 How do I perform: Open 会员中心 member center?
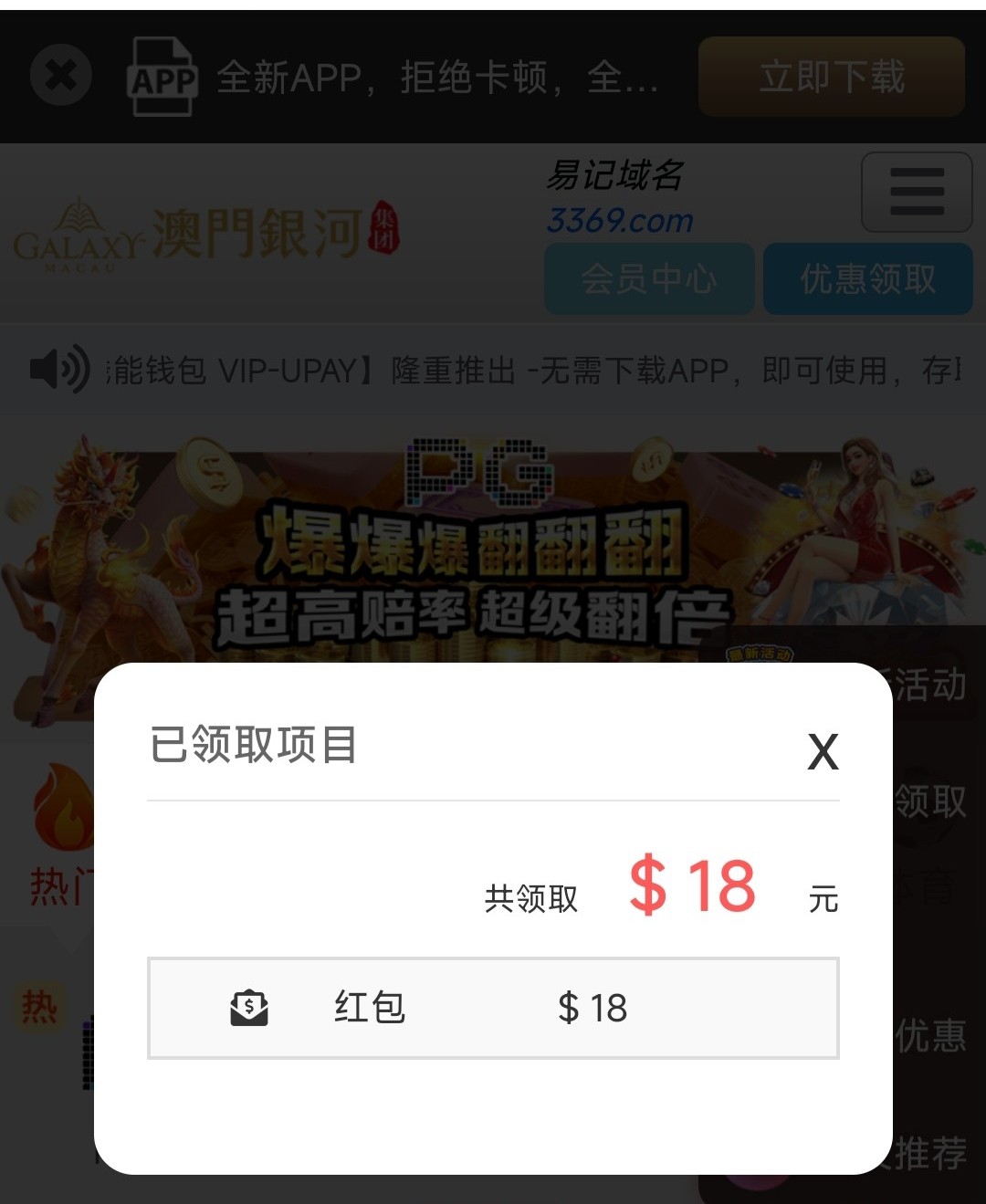[x=649, y=279]
